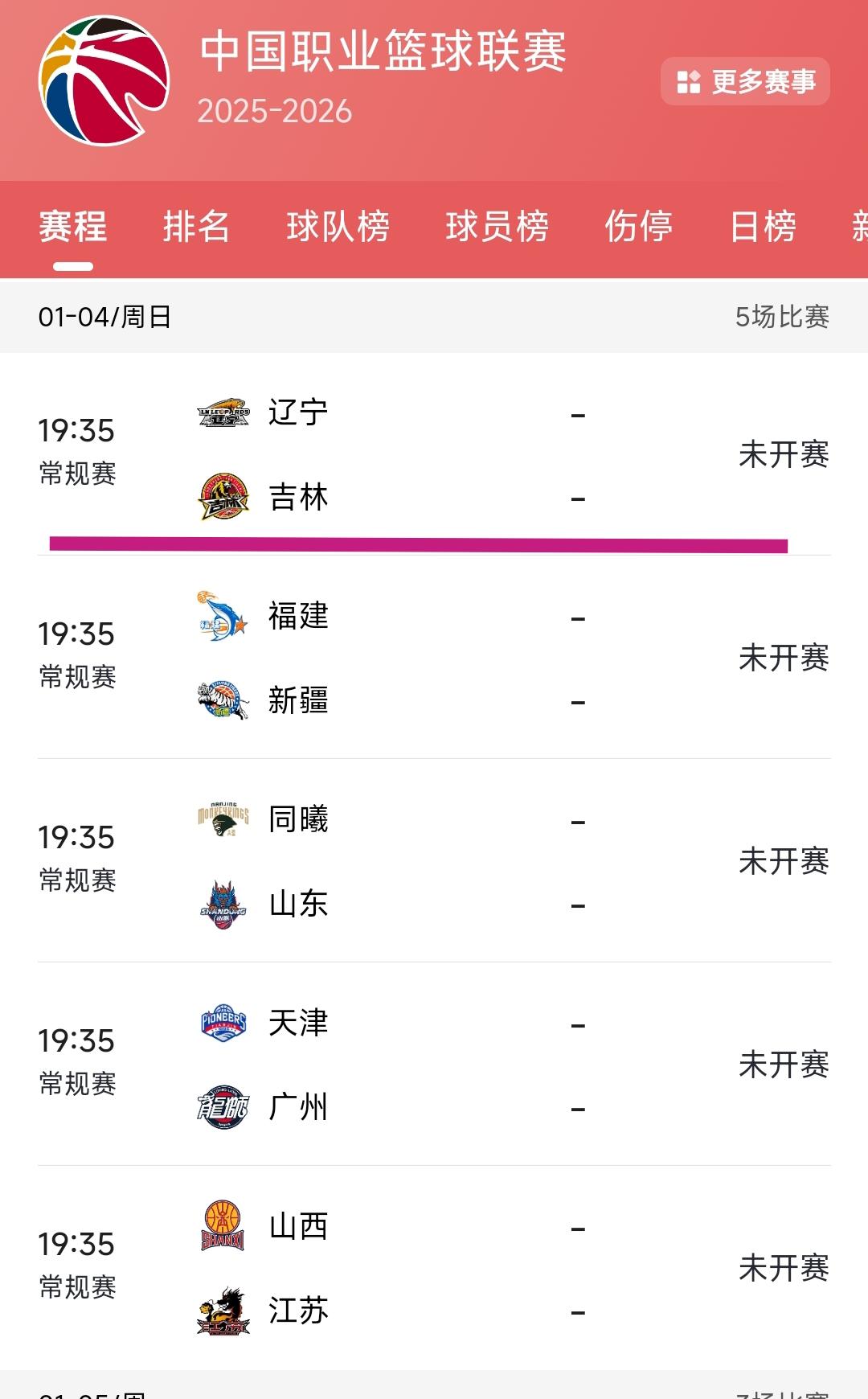Switch to the 球队榜 tab
The width and height of the screenshot is (868, 1399).
338,227
